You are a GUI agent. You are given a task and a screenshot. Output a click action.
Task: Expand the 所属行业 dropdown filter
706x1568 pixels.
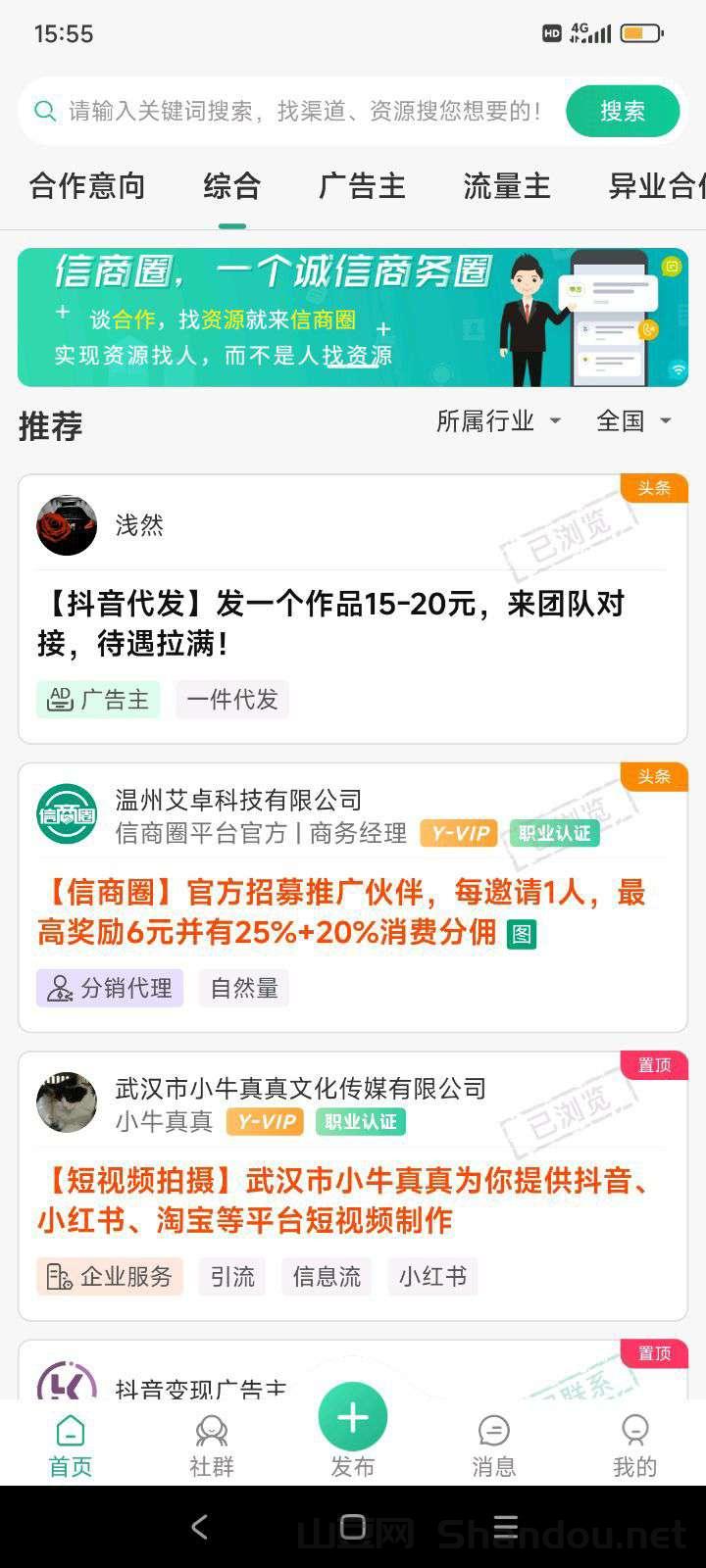498,421
